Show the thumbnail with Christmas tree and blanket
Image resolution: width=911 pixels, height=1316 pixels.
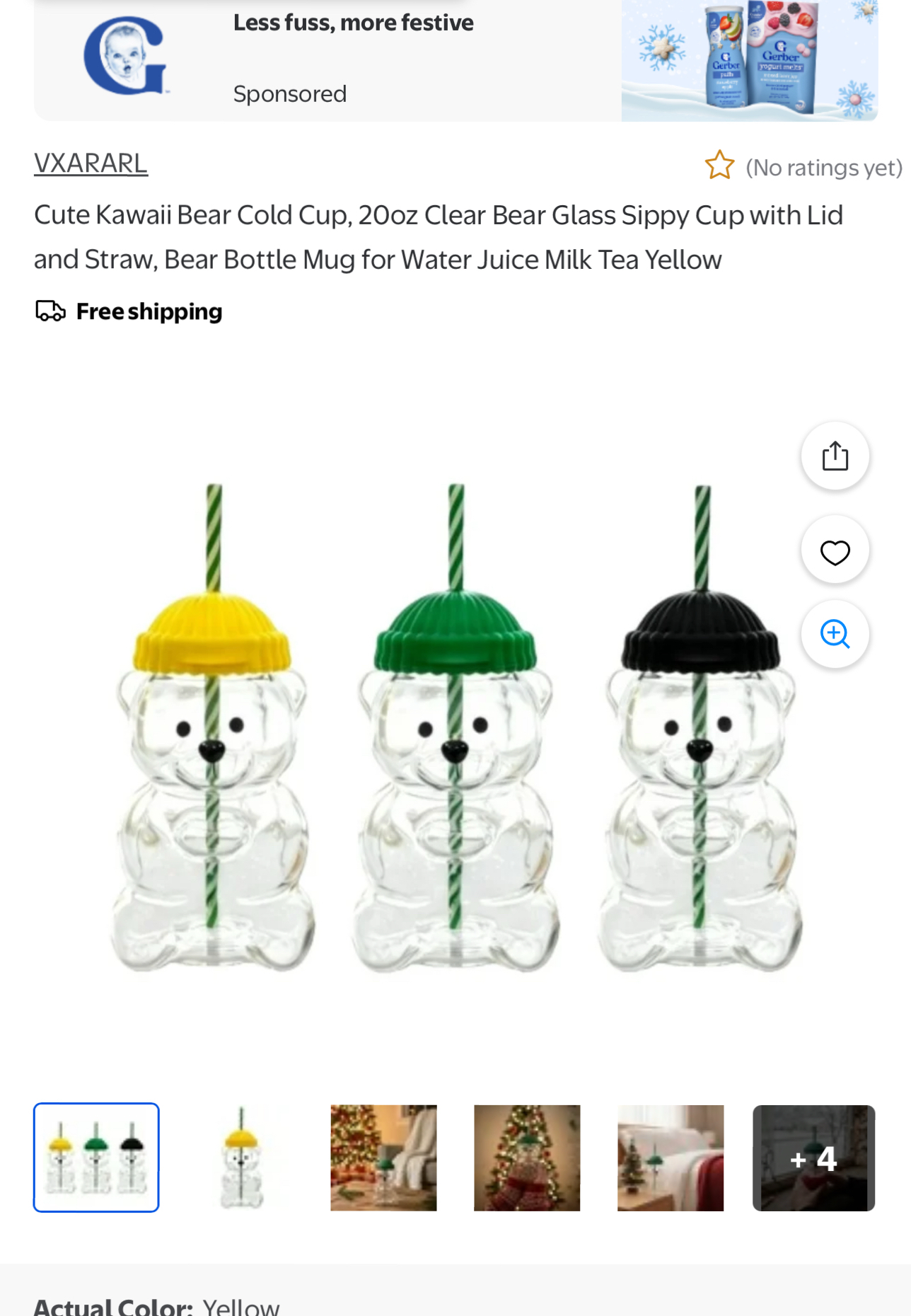(x=383, y=1158)
